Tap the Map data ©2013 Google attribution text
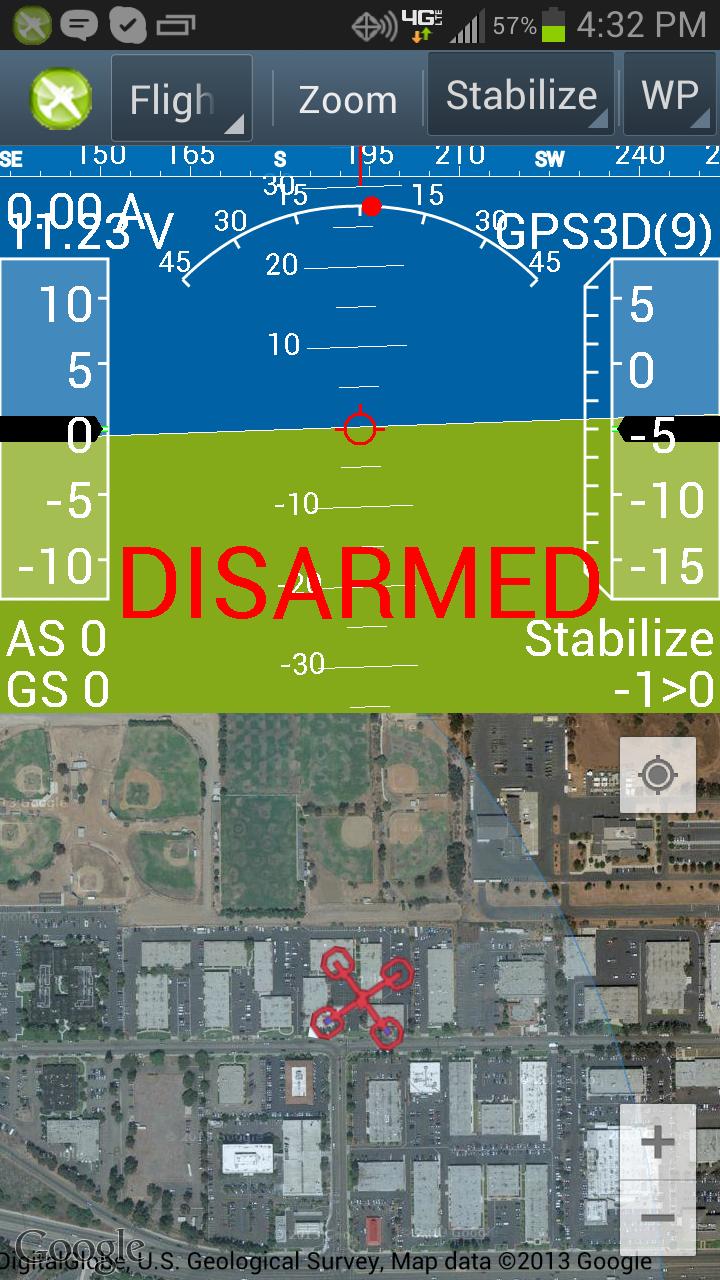This screenshot has height=1280, width=720. click(x=520, y=1261)
